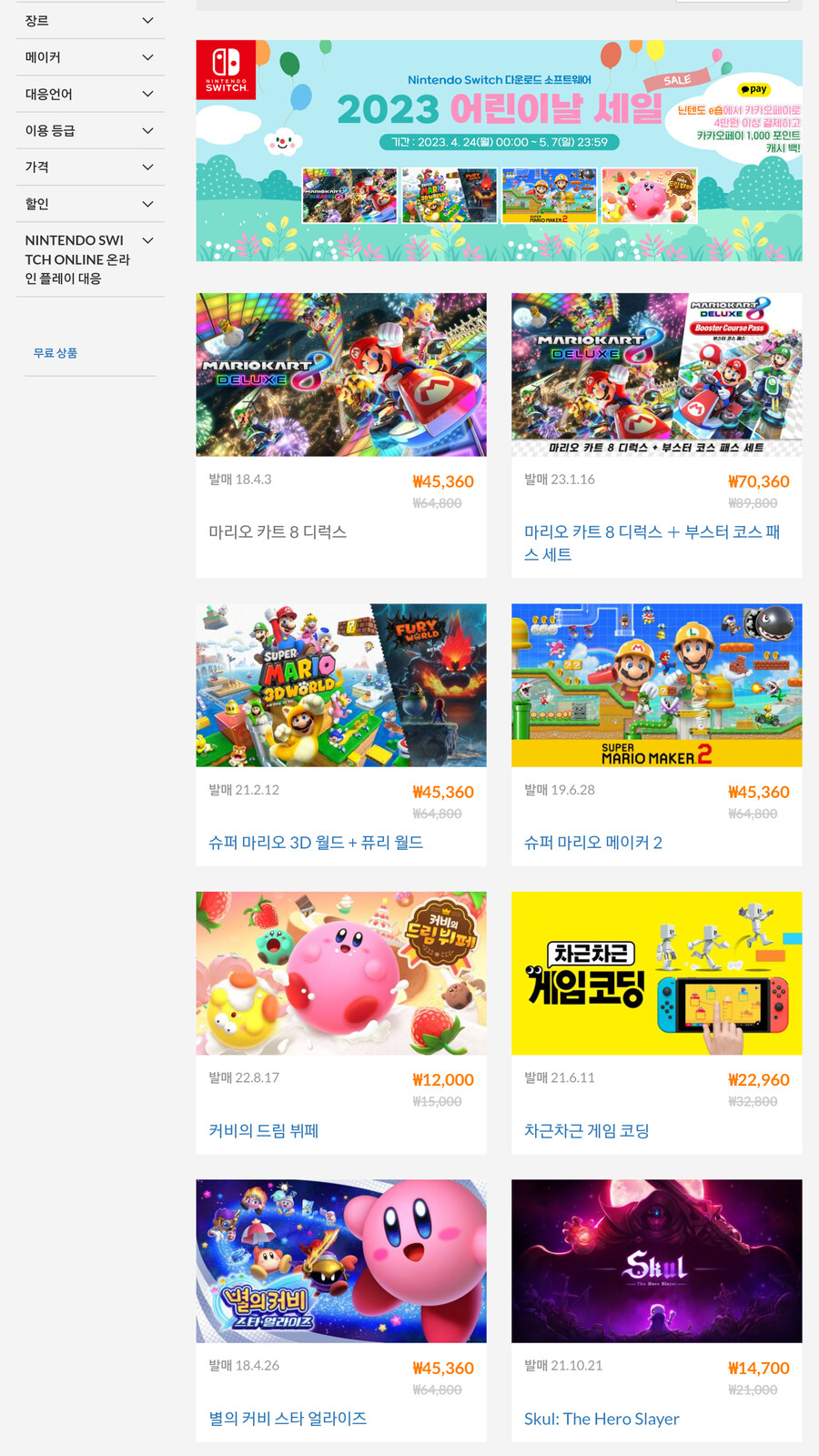Click the Kirby thumbnail inside the sale banner

(x=650, y=194)
